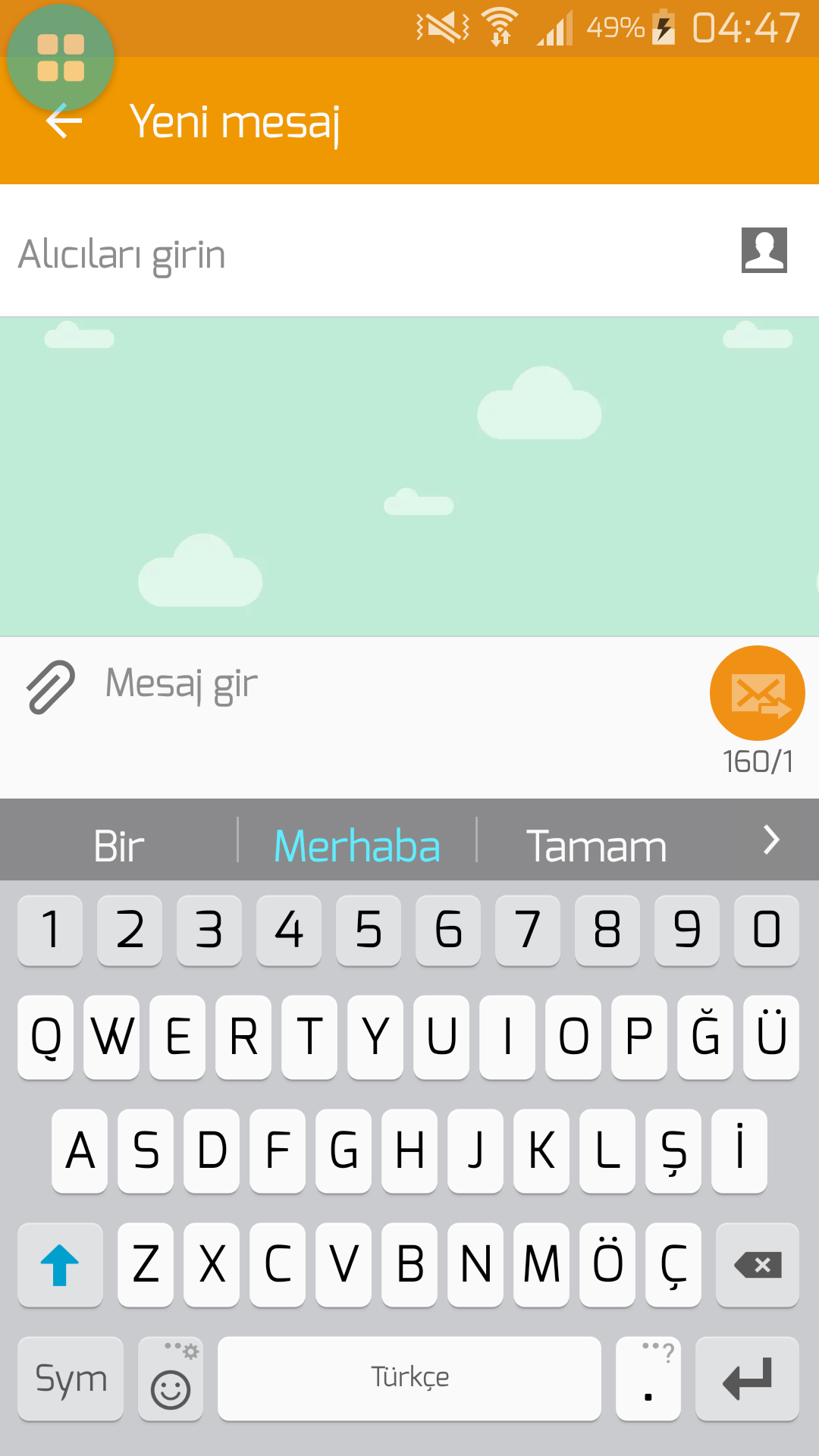Toggle the shift arrow key

click(60, 1265)
